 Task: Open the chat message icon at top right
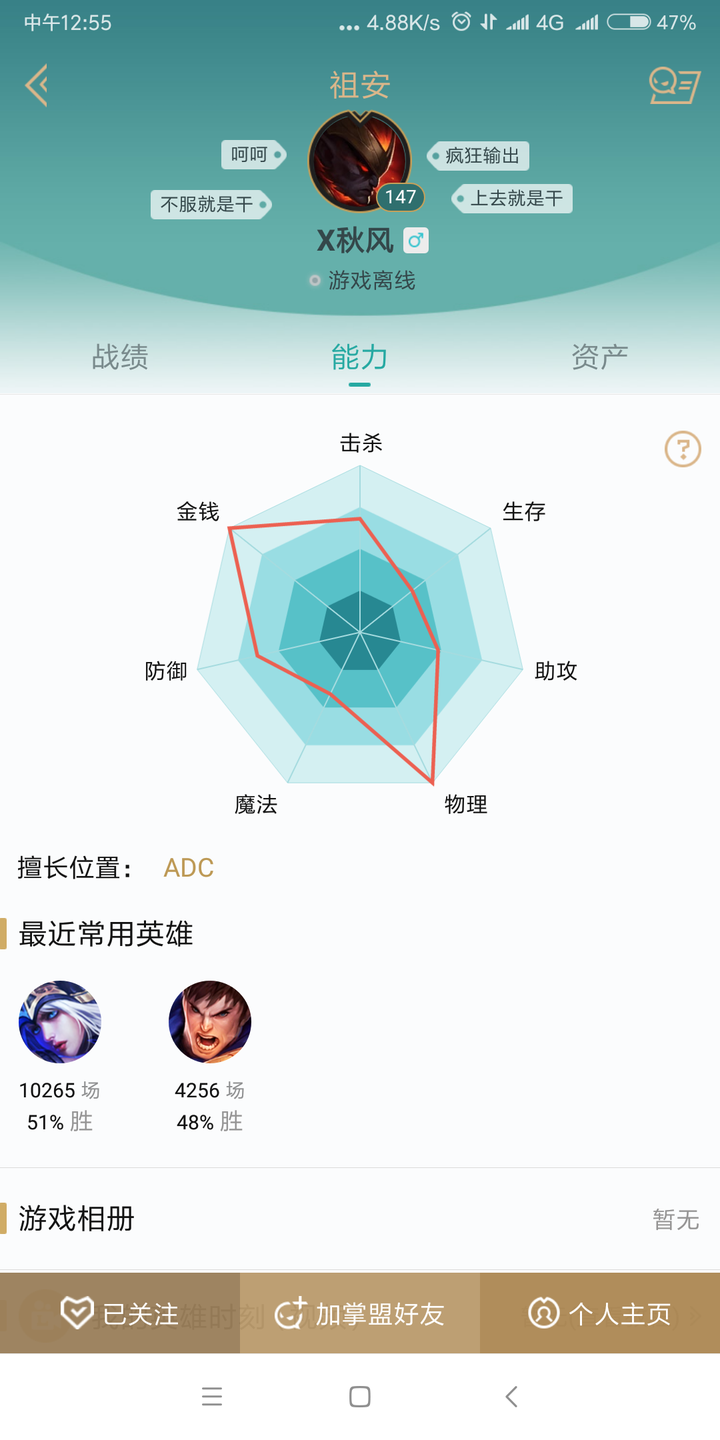(674, 85)
